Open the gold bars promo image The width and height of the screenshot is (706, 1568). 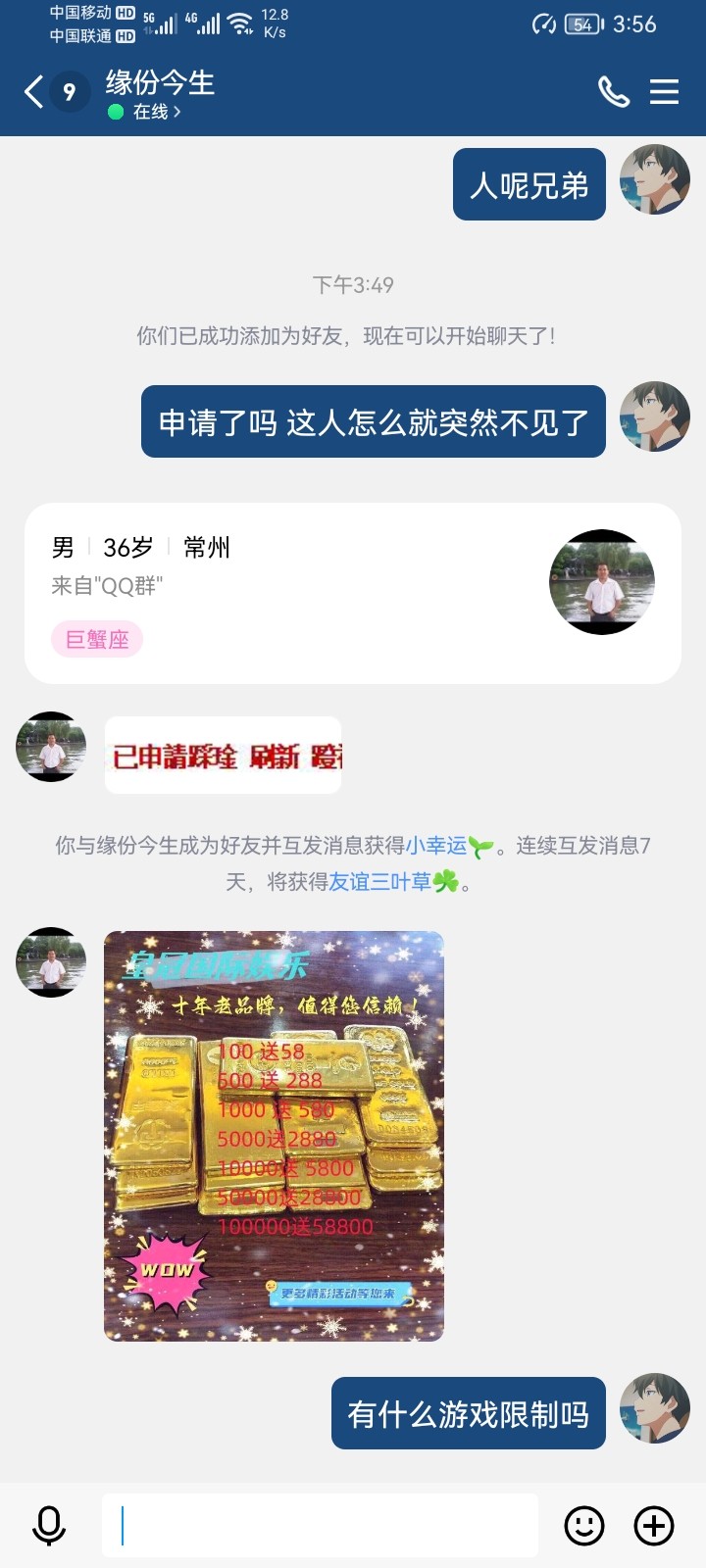(274, 1135)
